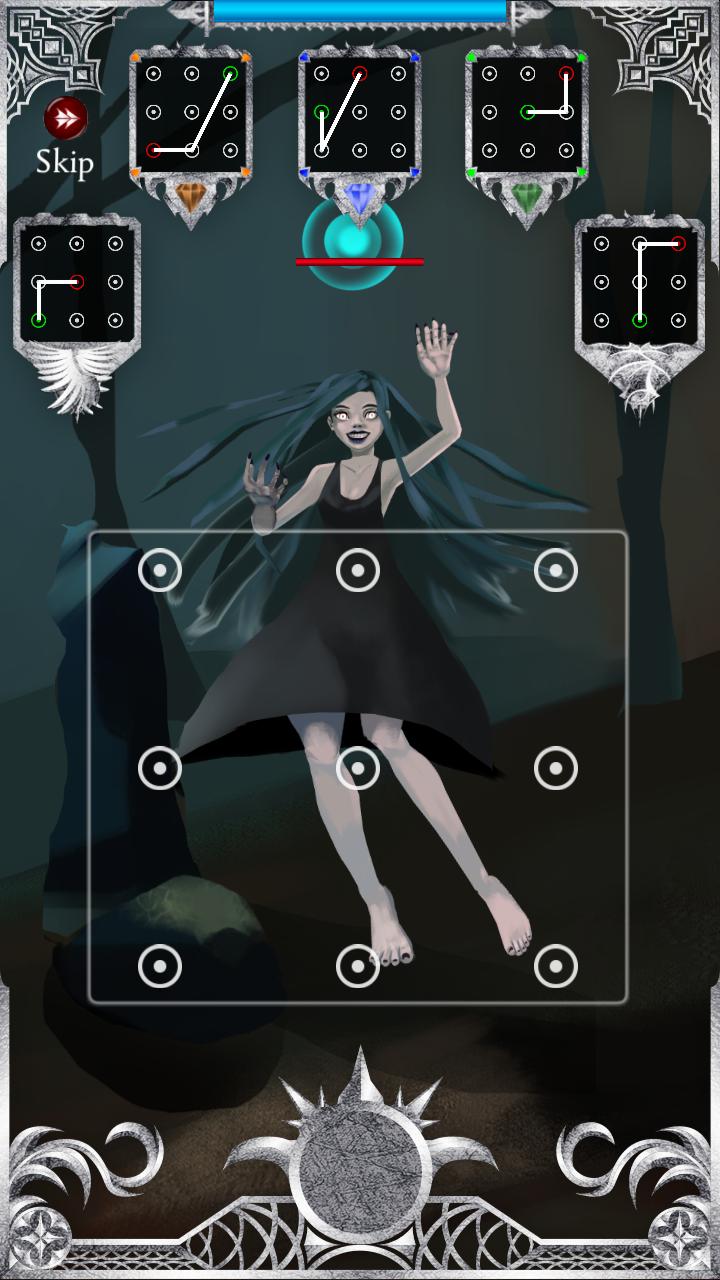Image resolution: width=720 pixels, height=1280 pixels.
Task: Tap the bottom-middle dot of the pattern grid
Action: tap(358, 966)
